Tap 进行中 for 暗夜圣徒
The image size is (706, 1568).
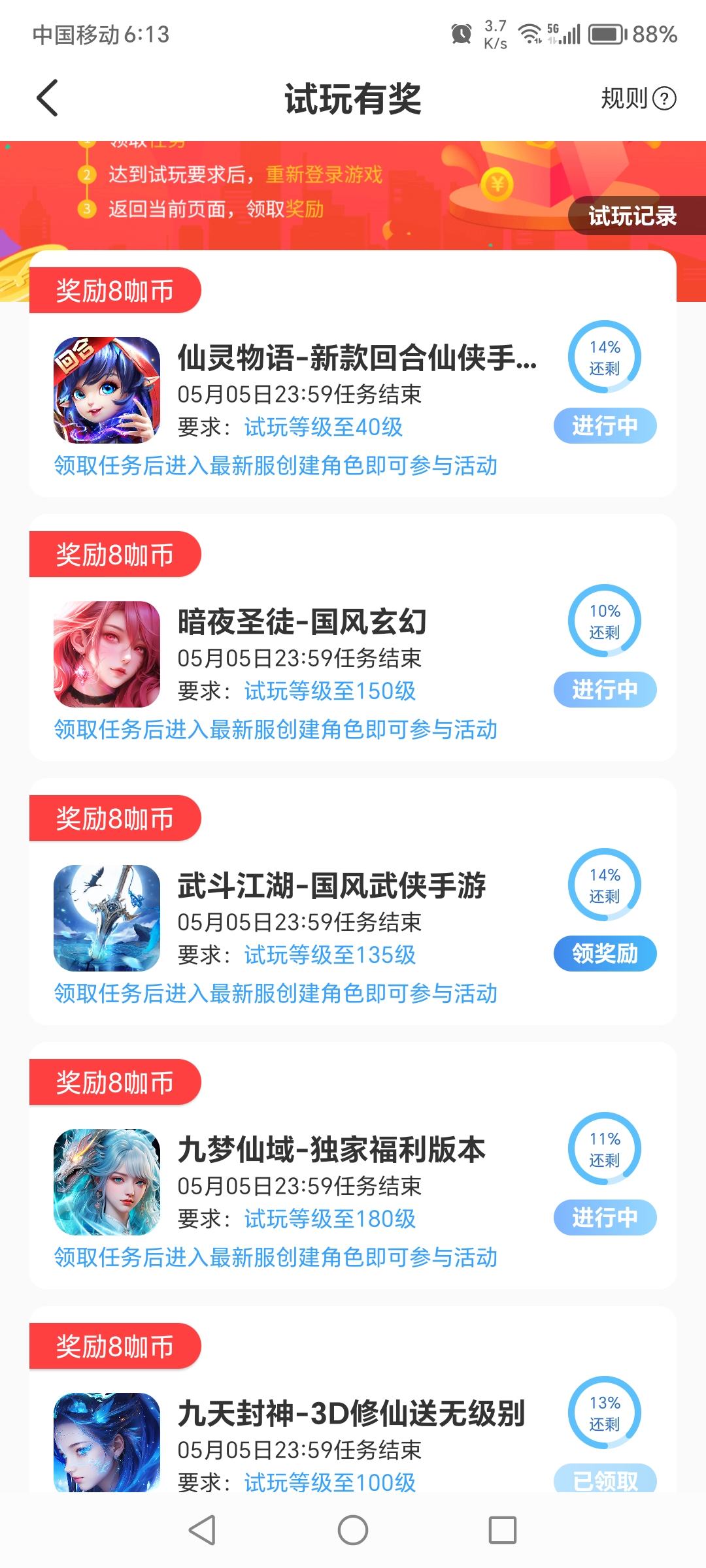pyautogui.click(x=605, y=690)
